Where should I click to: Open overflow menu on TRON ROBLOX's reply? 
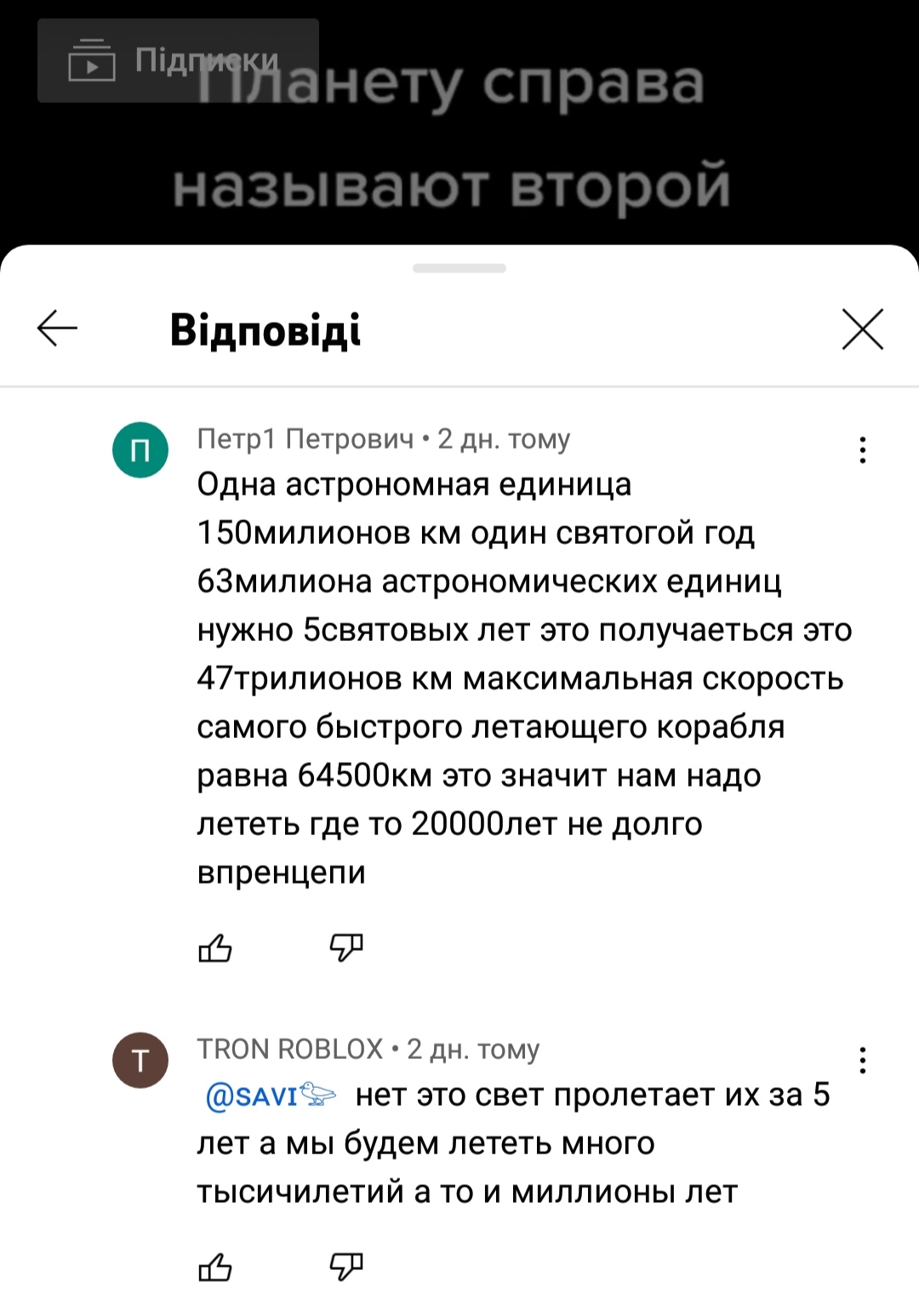[x=862, y=1060]
